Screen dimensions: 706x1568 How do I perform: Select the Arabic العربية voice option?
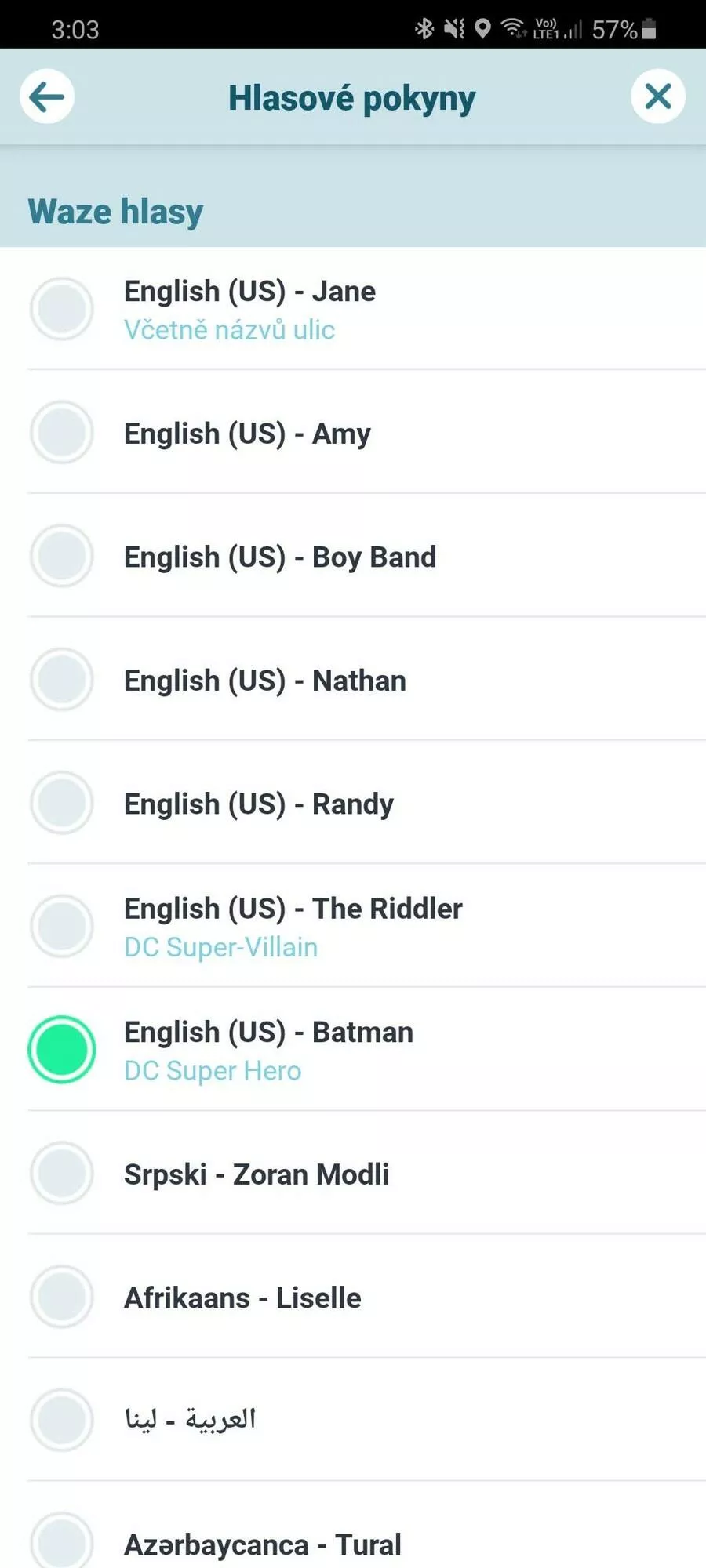(353, 1420)
